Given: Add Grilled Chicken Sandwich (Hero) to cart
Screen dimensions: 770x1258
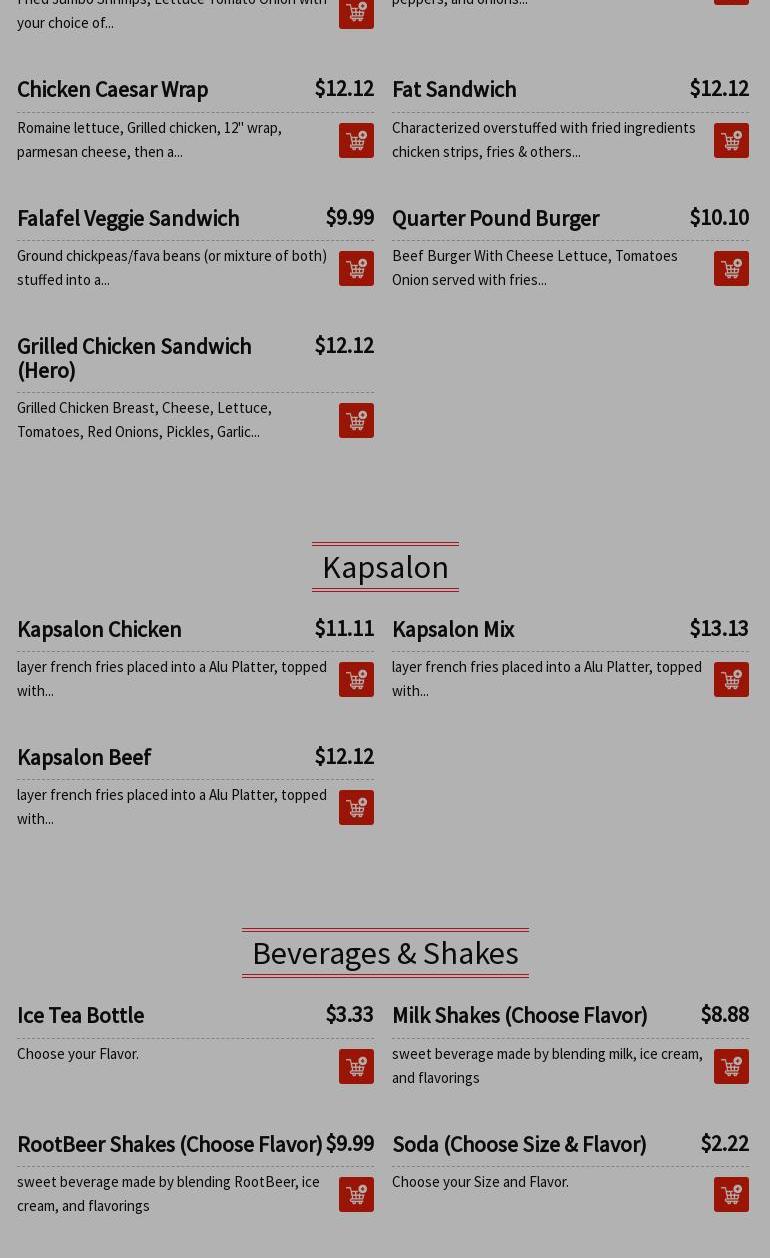Looking at the screenshot, I should (x=356, y=421).
